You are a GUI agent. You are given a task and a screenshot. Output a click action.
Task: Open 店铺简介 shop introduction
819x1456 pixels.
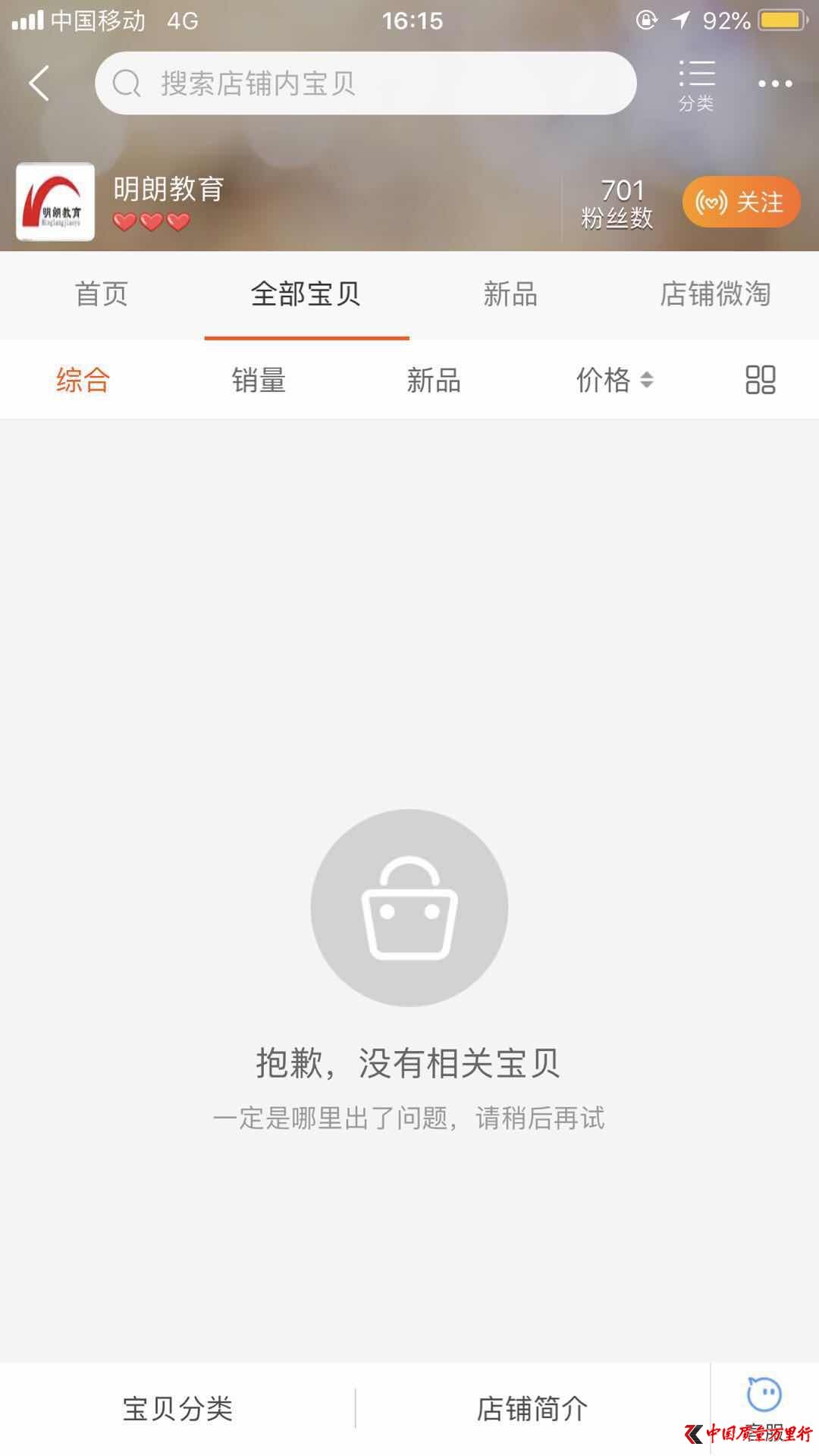(532, 1409)
